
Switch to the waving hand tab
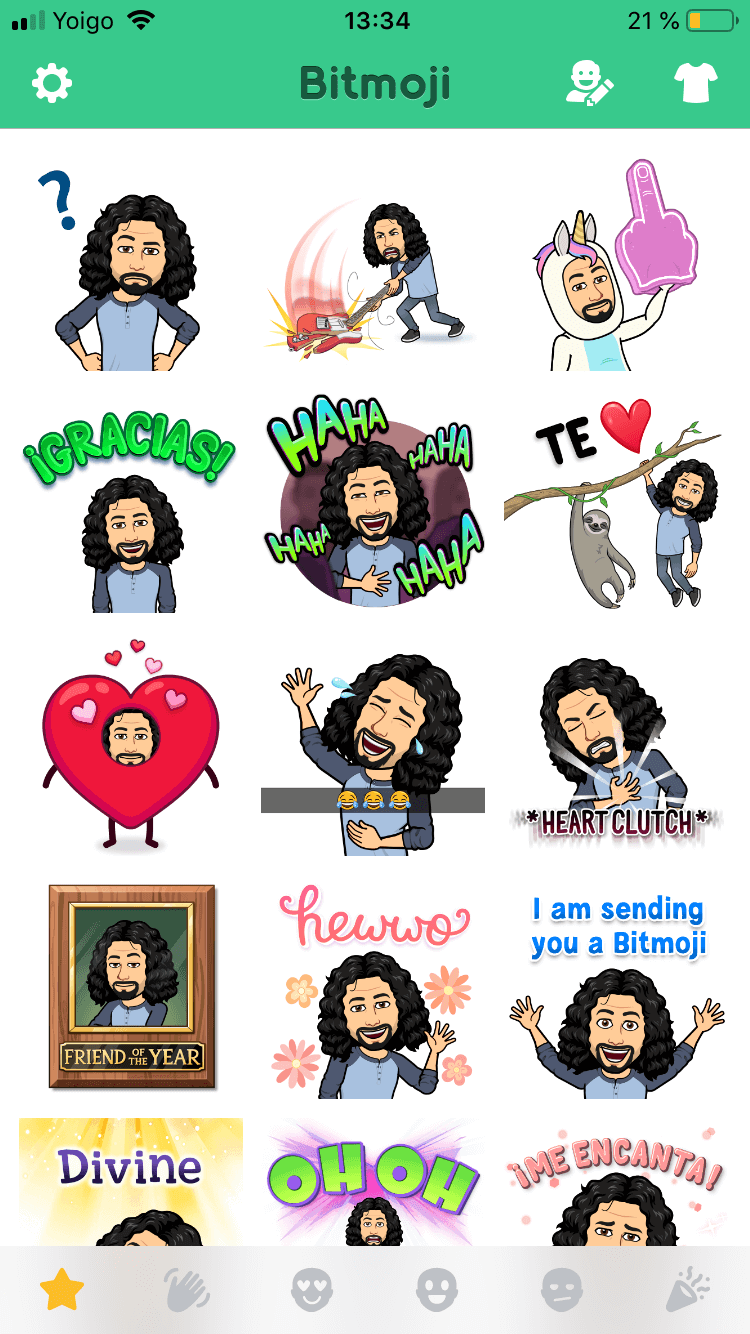[x=187, y=1290]
